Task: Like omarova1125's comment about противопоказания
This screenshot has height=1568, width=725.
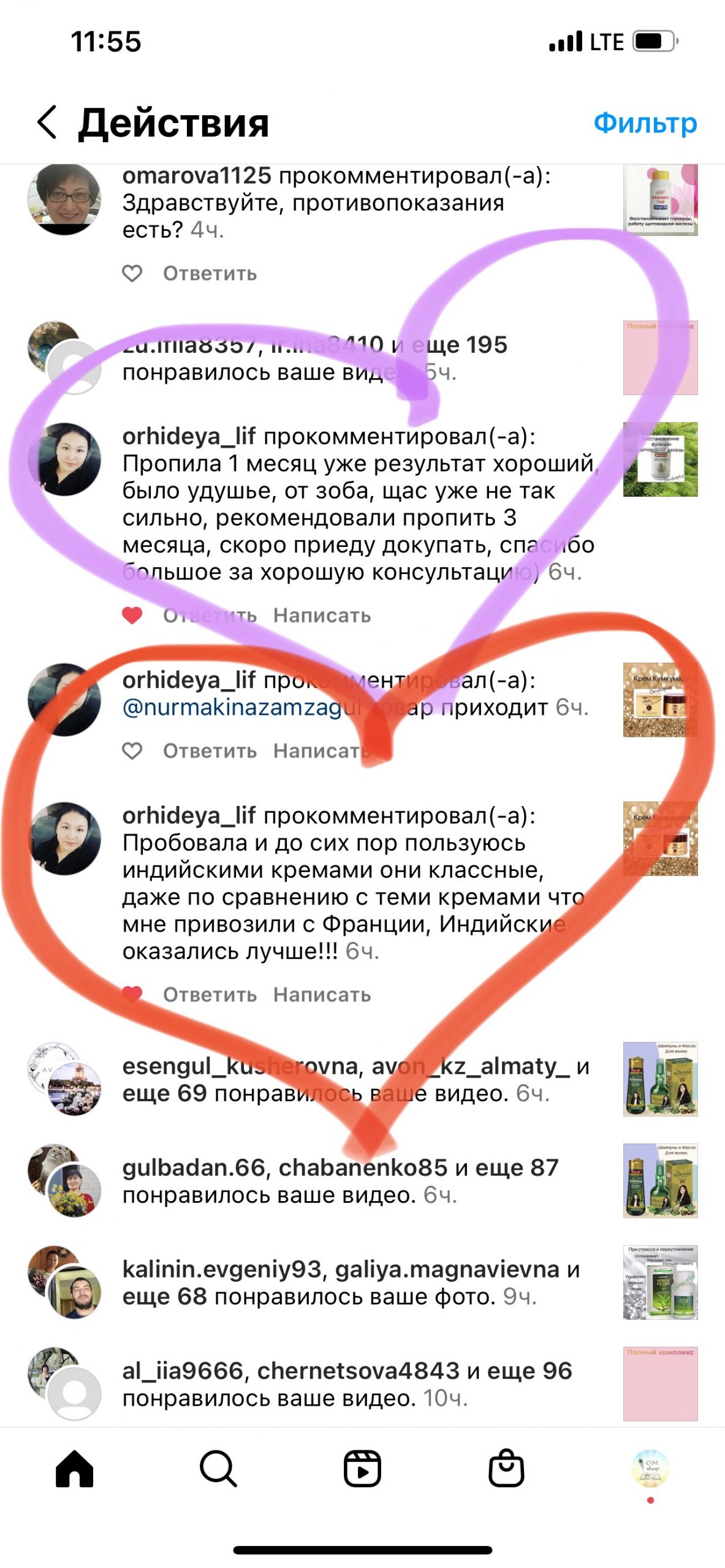Action: pyautogui.click(x=132, y=273)
